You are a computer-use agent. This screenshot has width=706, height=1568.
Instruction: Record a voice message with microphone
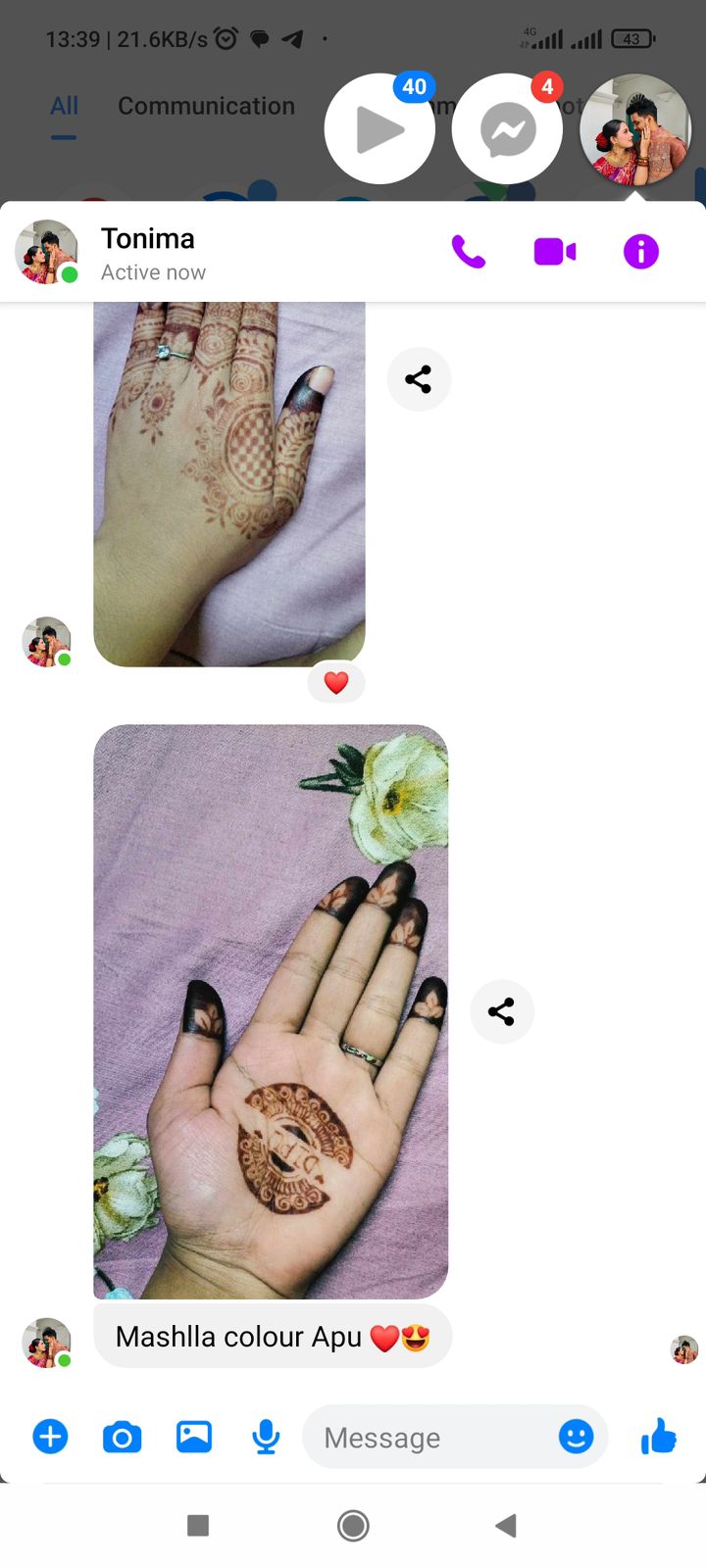coord(266,1438)
